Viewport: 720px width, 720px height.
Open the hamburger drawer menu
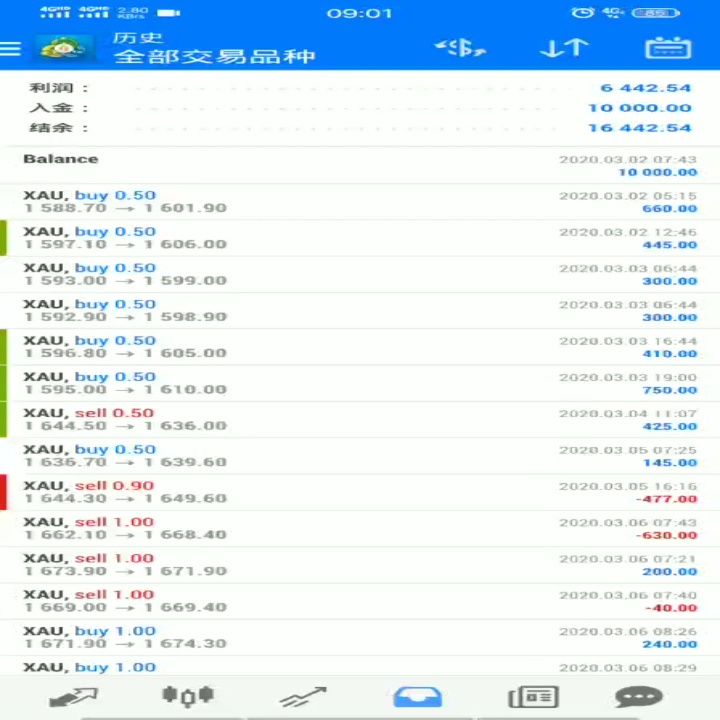[10, 48]
